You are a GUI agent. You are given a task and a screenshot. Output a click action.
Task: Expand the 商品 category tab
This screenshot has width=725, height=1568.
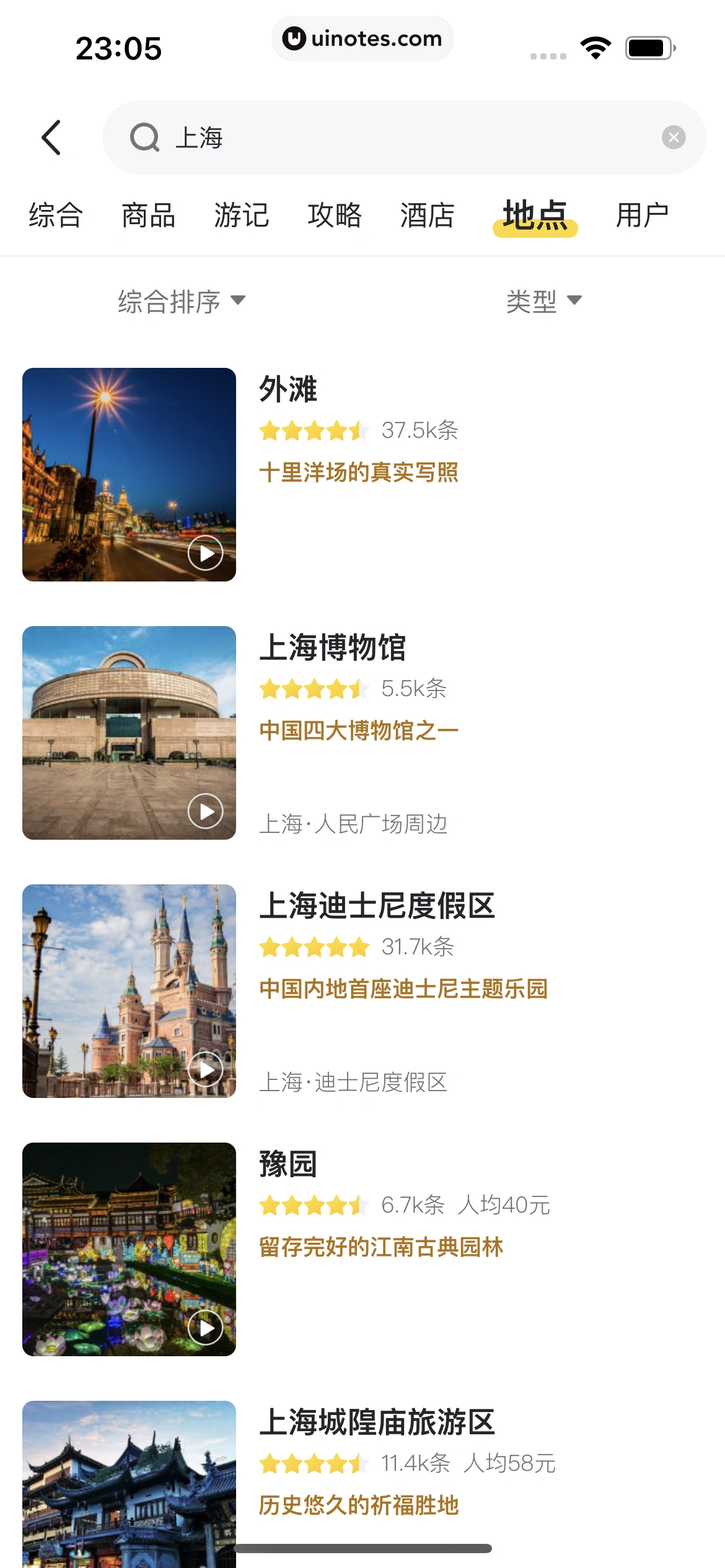[148, 216]
